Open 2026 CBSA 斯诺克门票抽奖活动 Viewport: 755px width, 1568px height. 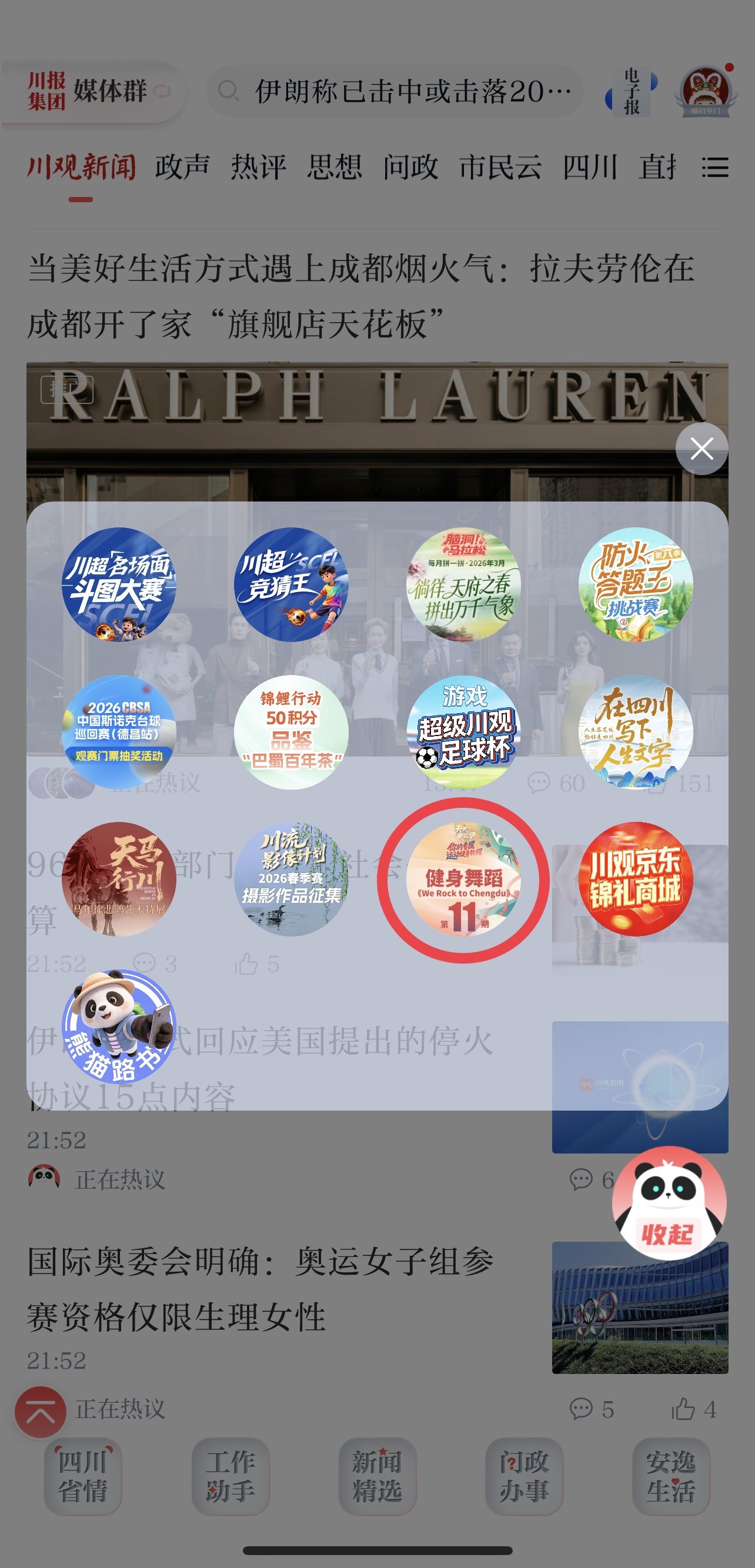pos(119,731)
